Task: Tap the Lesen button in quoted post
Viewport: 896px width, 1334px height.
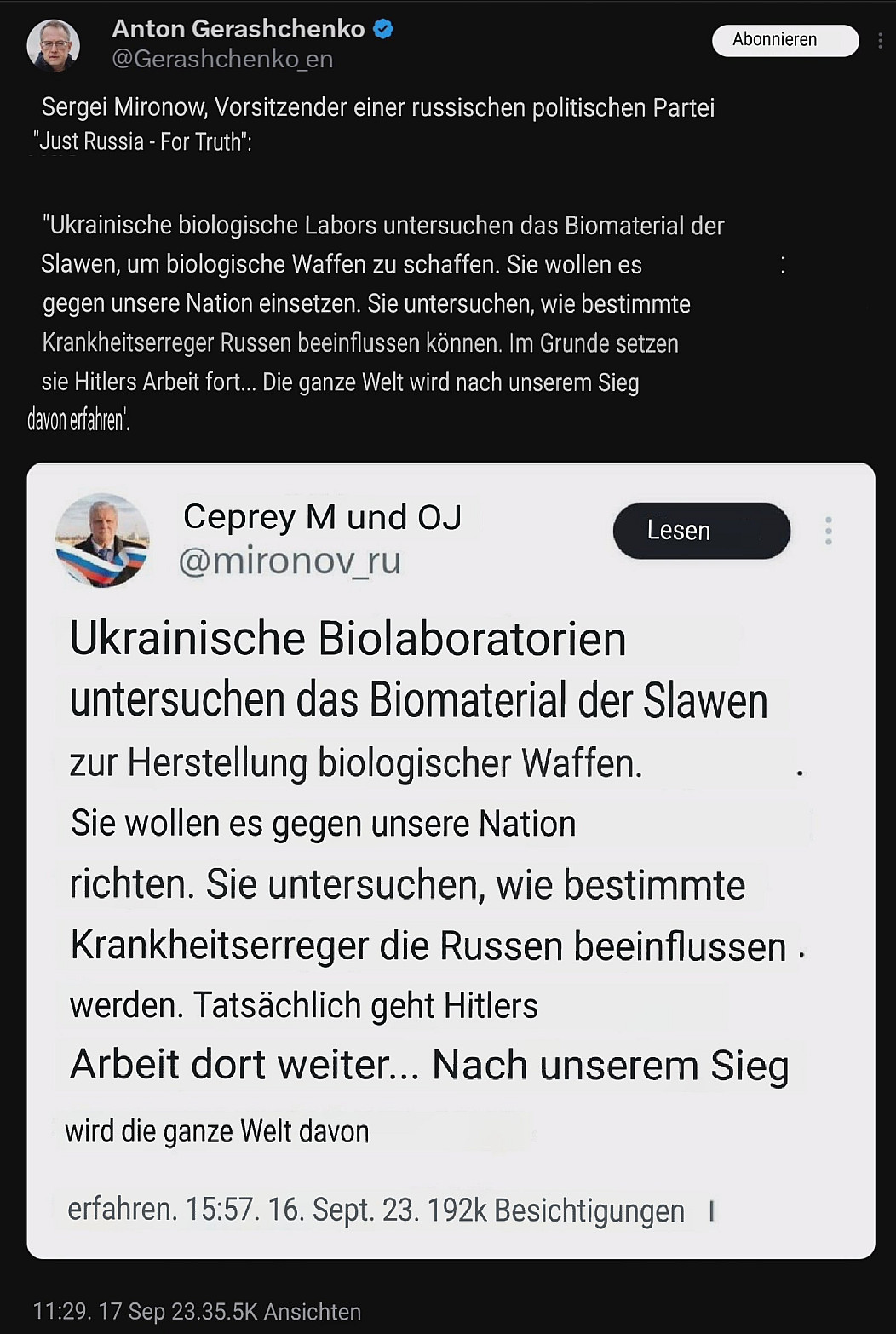Action: tap(701, 531)
